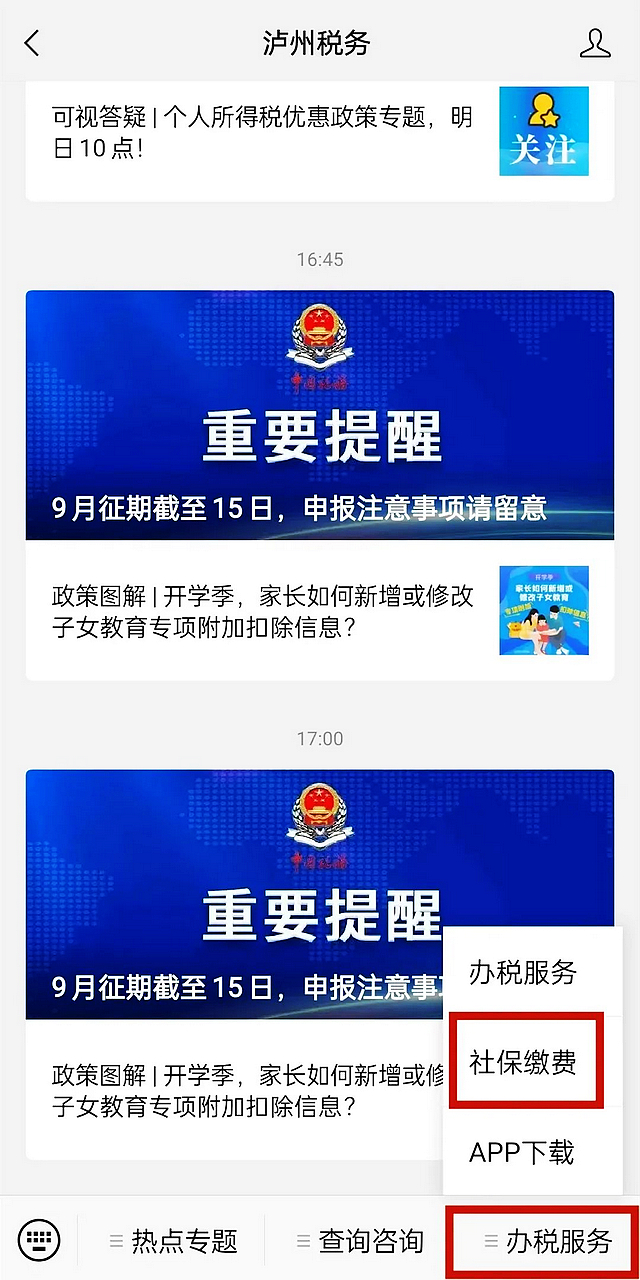The width and height of the screenshot is (640, 1280).
Task: Open the 重要提醒 banner posted at 16:45
Action: tap(320, 415)
